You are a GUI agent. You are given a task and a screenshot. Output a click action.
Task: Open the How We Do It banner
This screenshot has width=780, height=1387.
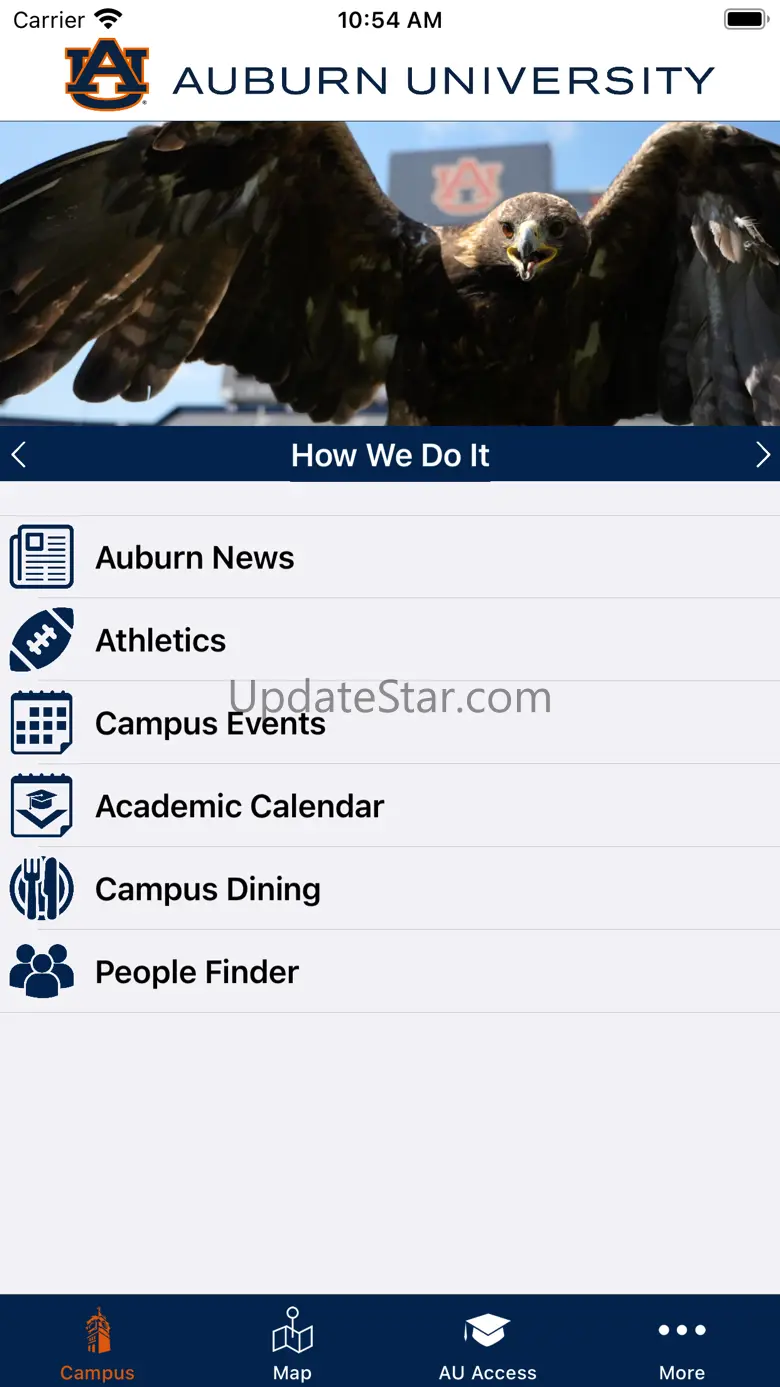(x=390, y=456)
